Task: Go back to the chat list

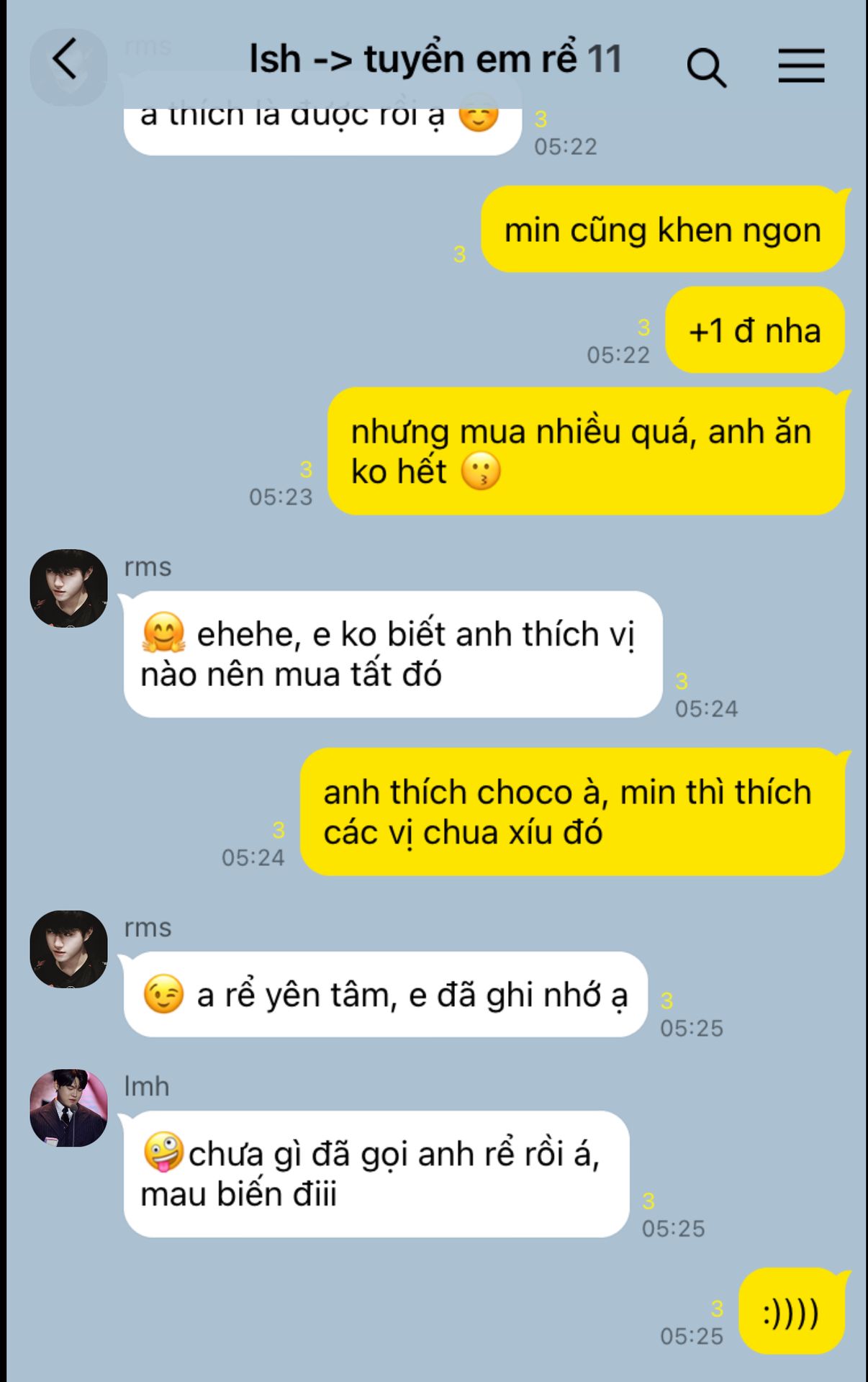Action: click(65, 60)
